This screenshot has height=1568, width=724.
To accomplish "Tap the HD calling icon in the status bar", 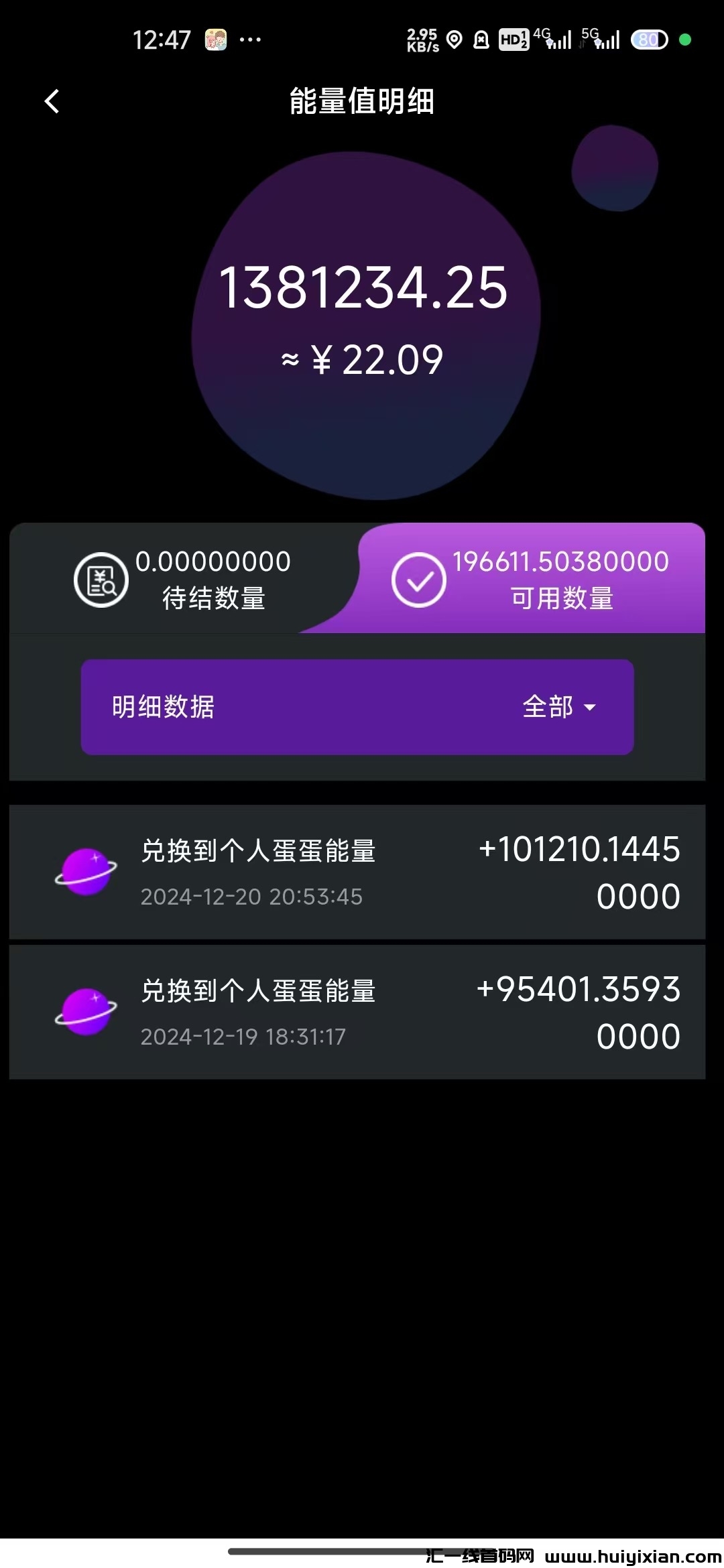I will (513, 40).
